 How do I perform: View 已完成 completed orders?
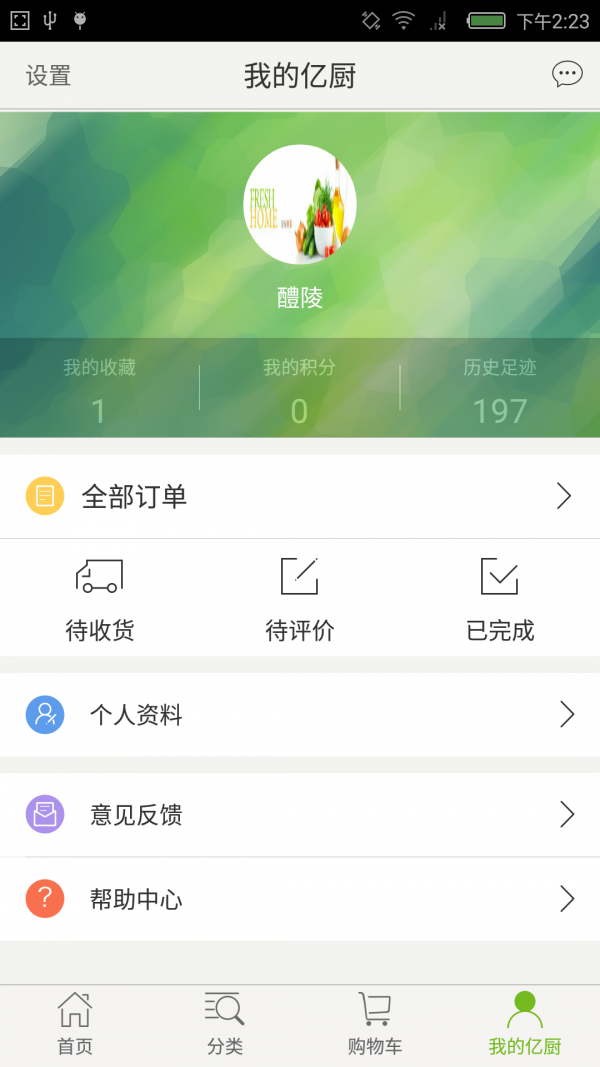(500, 599)
